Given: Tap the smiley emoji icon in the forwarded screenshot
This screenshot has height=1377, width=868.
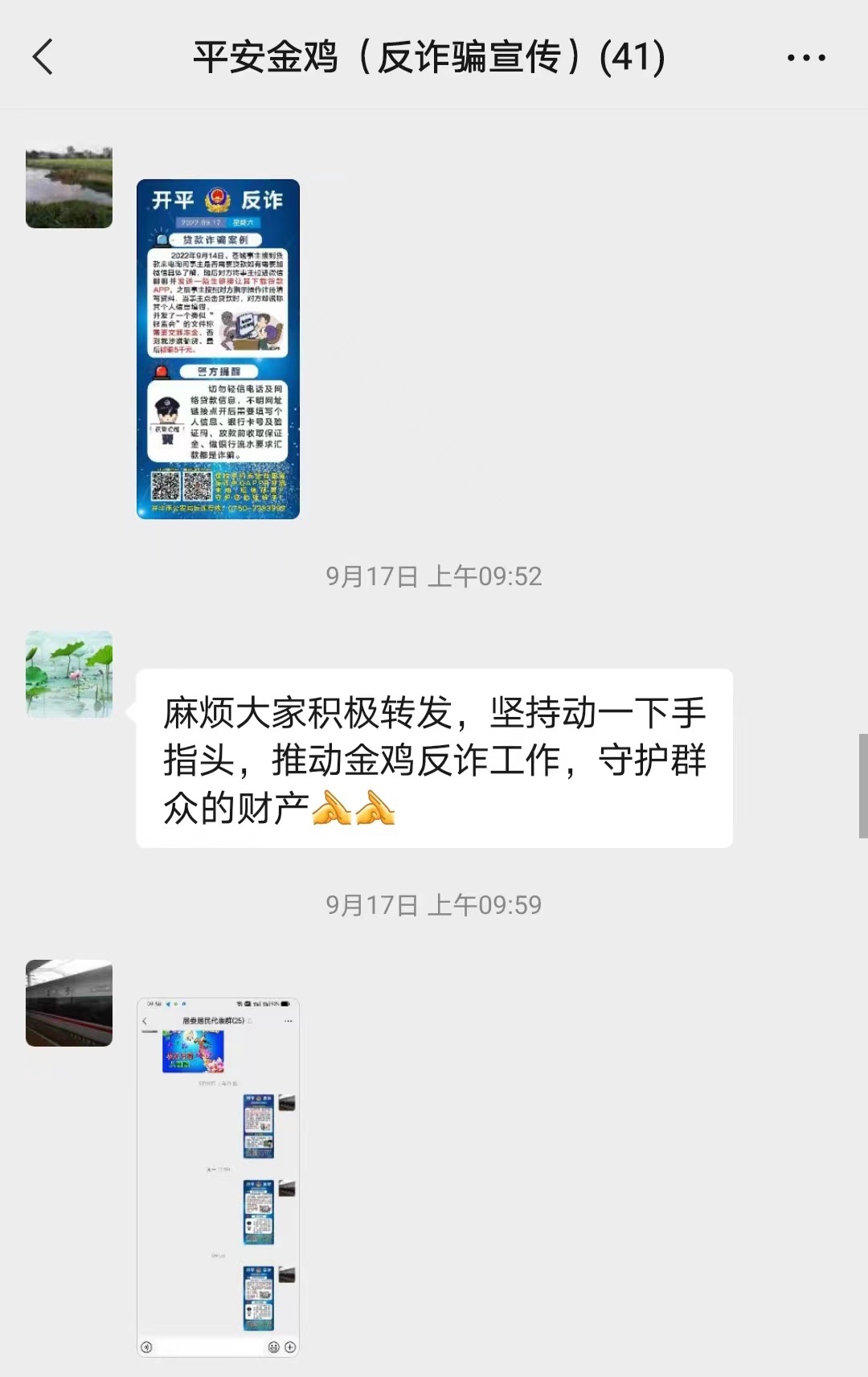Looking at the screenshot, I should click(x=274, y=1347).
